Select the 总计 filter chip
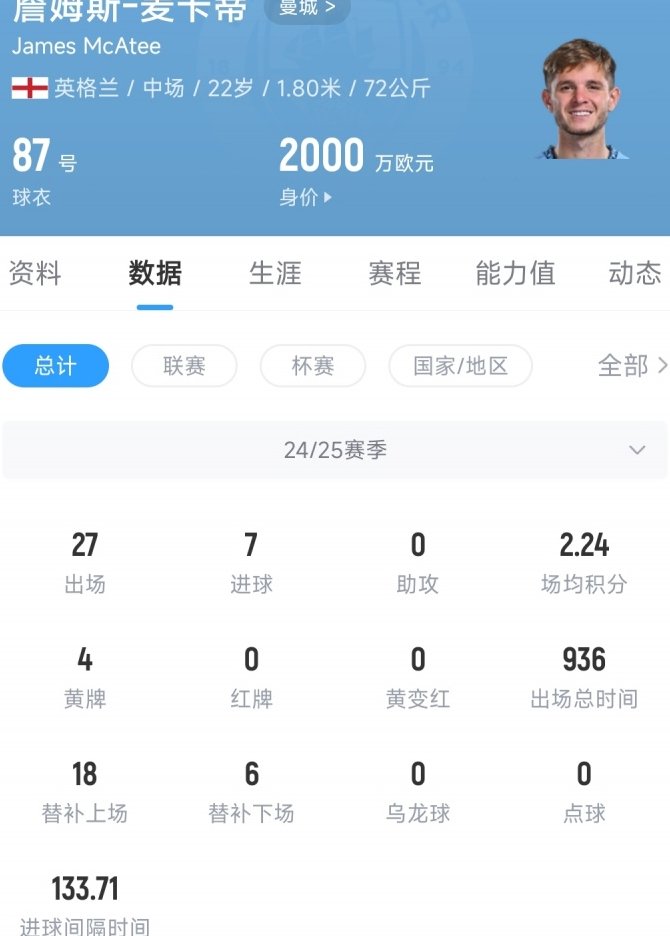 55,366
